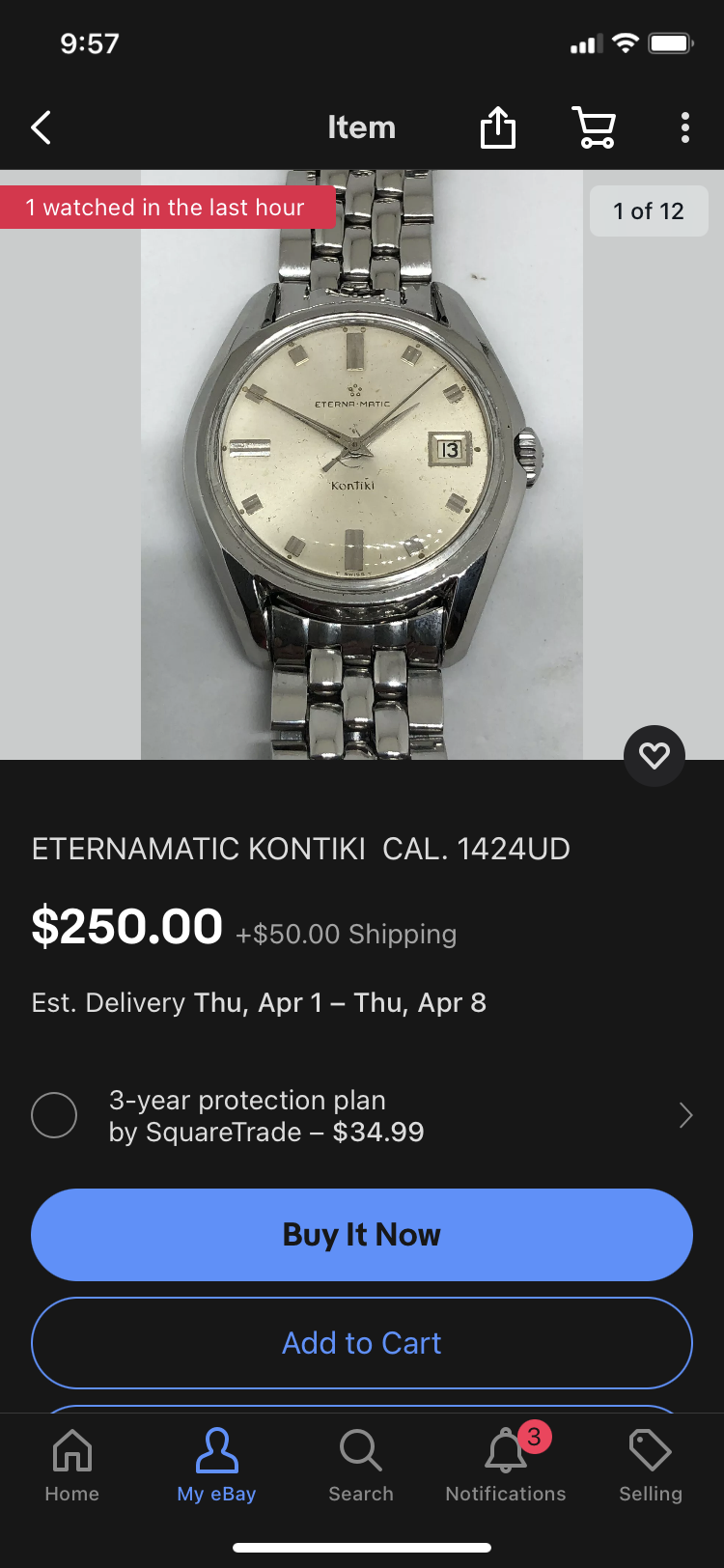This screenshot has height=1568, width=724.
Task: Select the 3-year SquareTrade protection plan
Action: tap(54, 1116)
